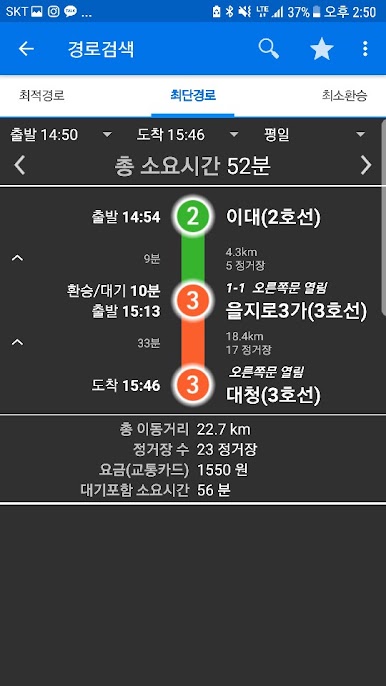Show the next train with right chevron

(x=366, y=165)
